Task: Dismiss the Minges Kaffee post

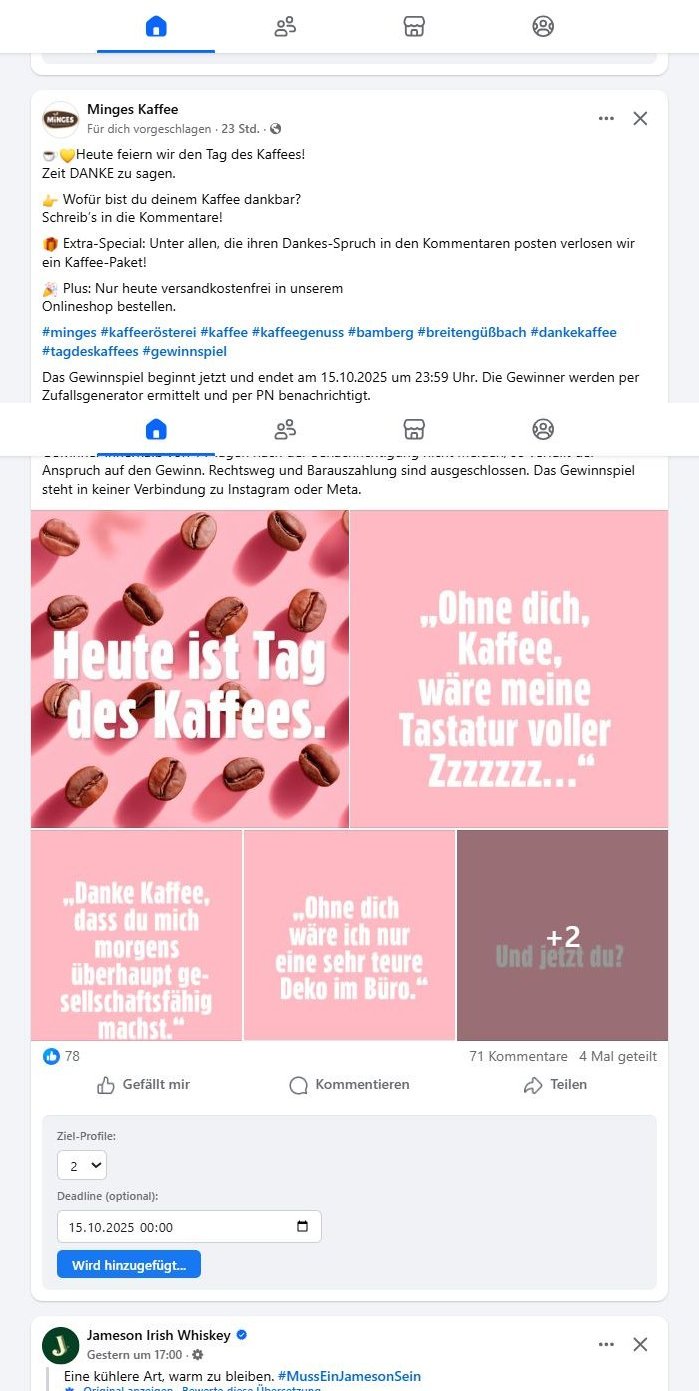Action: click(x=641, y=118)
